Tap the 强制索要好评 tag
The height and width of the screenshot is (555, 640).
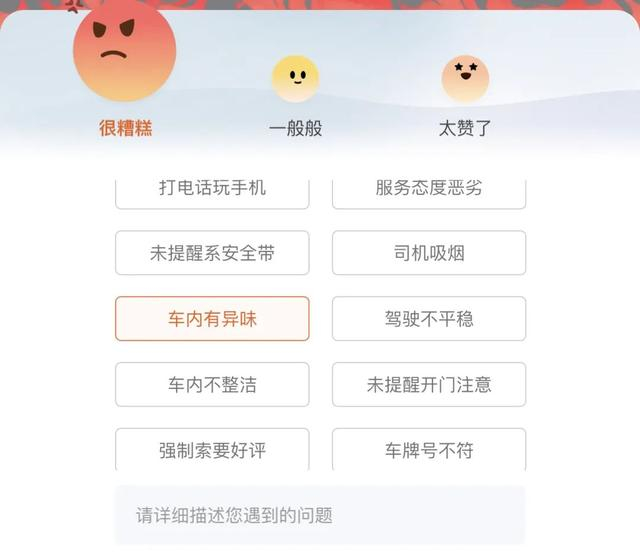click(212, 450)
